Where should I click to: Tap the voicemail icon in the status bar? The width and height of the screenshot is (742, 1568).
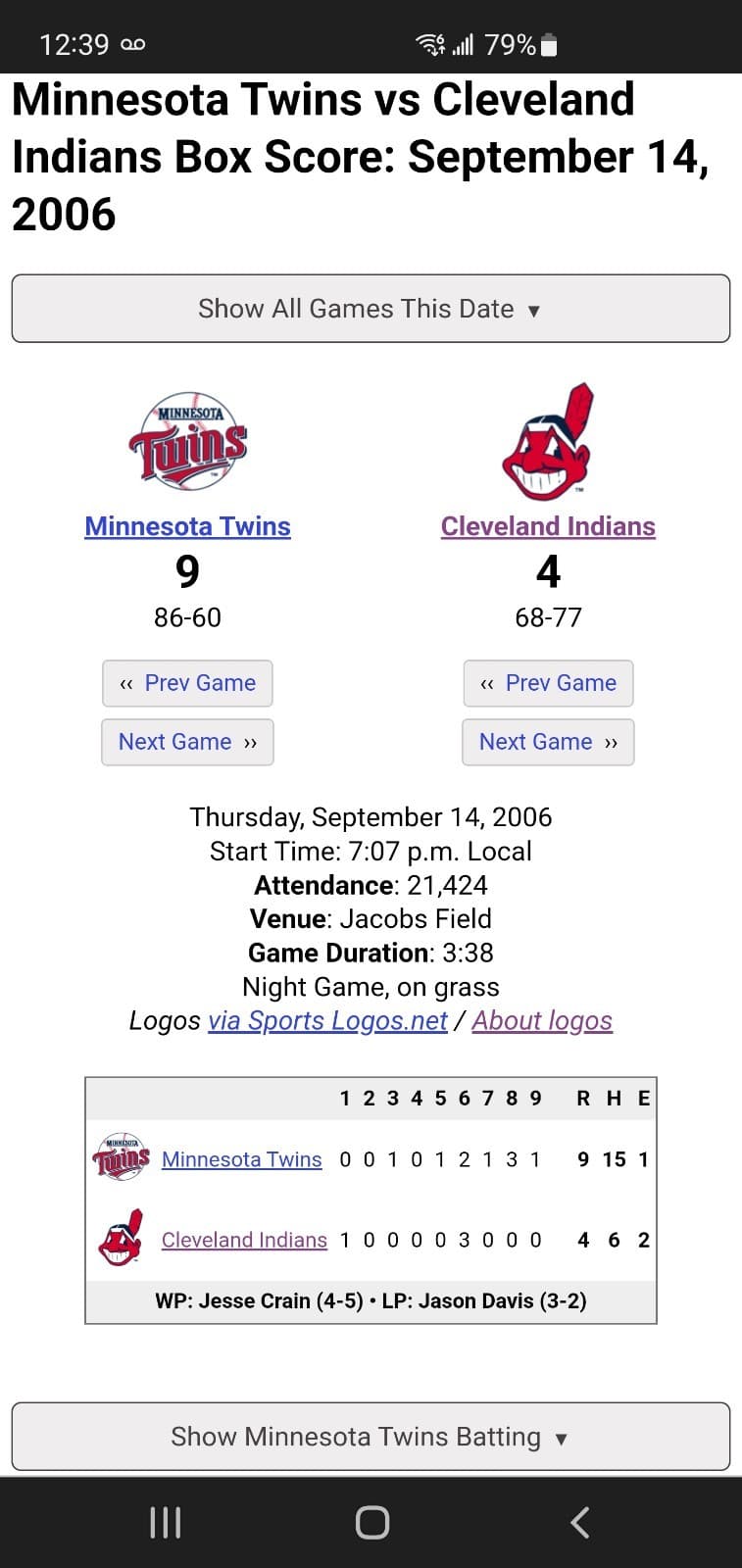pyautogui.click(x=134, y=44)
